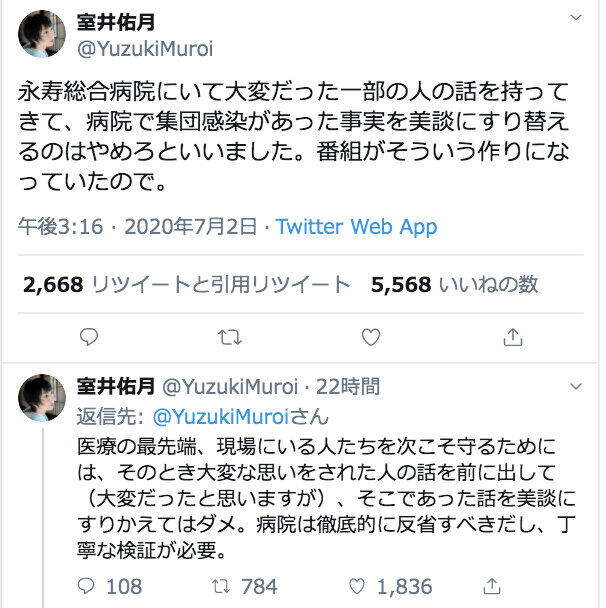Viewport: 606px width, 608px height.
Task: View the 5,568 likes list
Action: [x=454, y=285]
